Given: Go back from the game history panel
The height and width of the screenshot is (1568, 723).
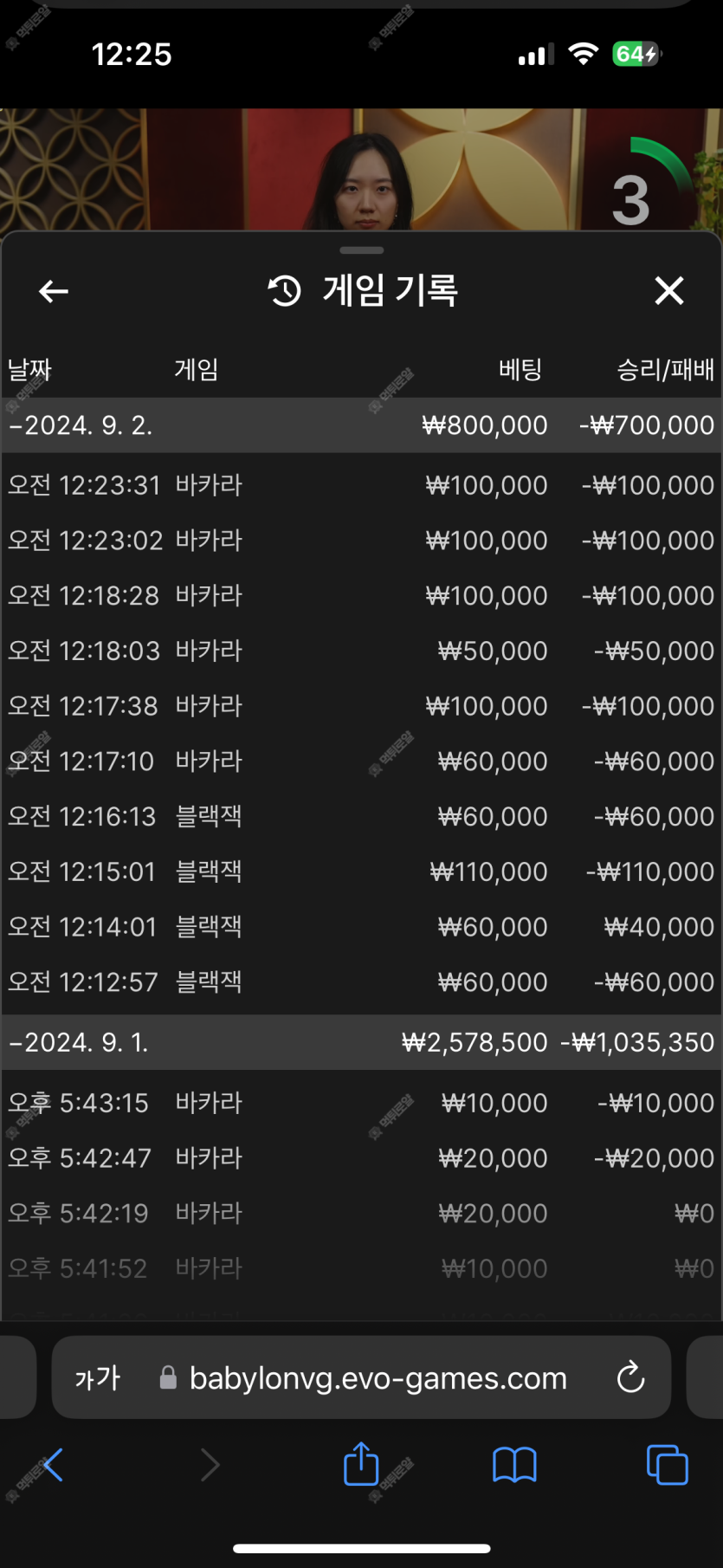Looking at the screenshot, I should tap(54, 291).
